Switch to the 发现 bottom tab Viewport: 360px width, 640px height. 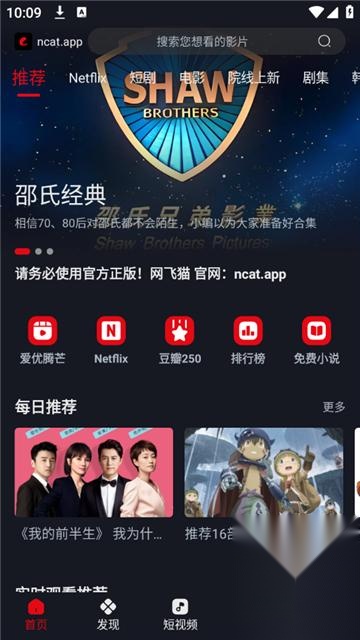[x=108, y=614]
